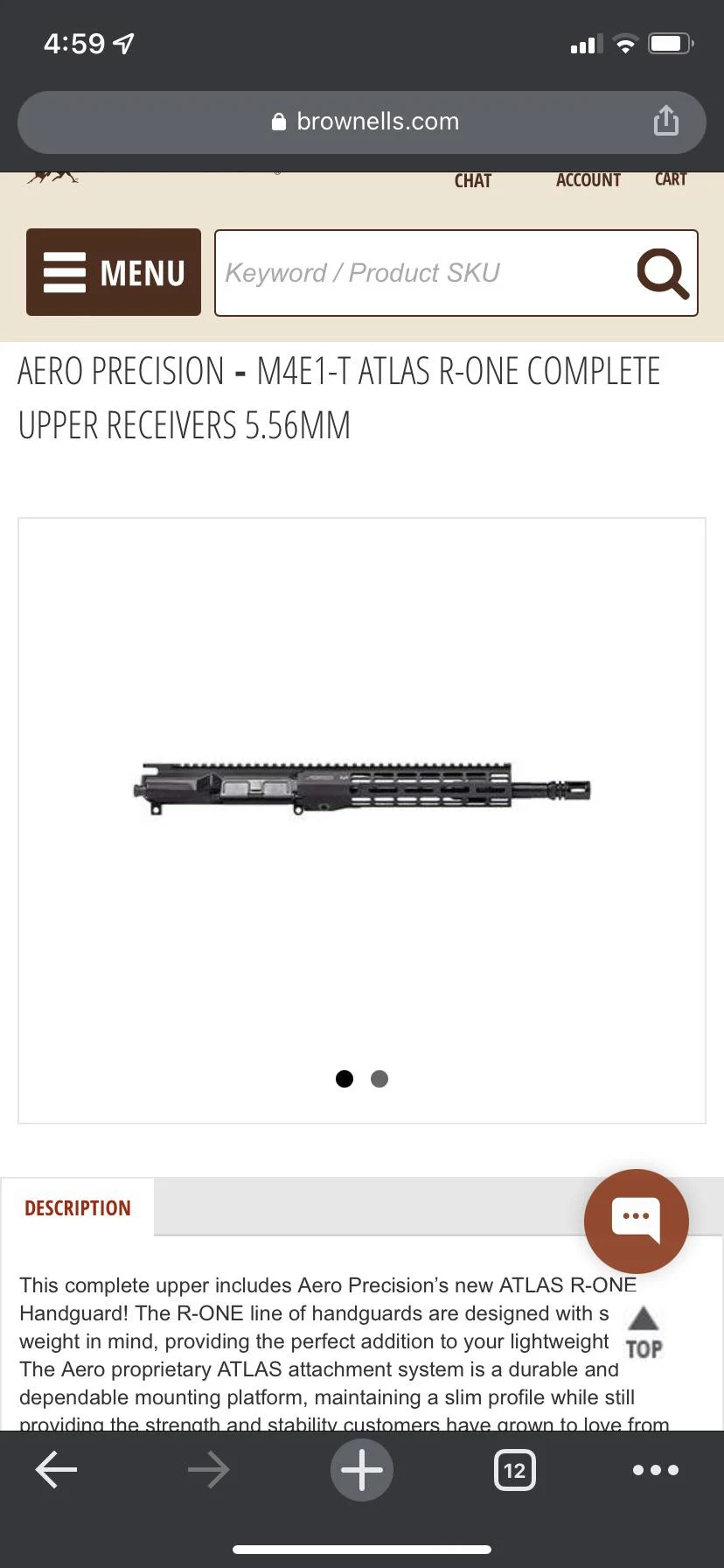
Task: Tap the chat bubble icon
Action: pyautogui.click(x=636, y=1221)
